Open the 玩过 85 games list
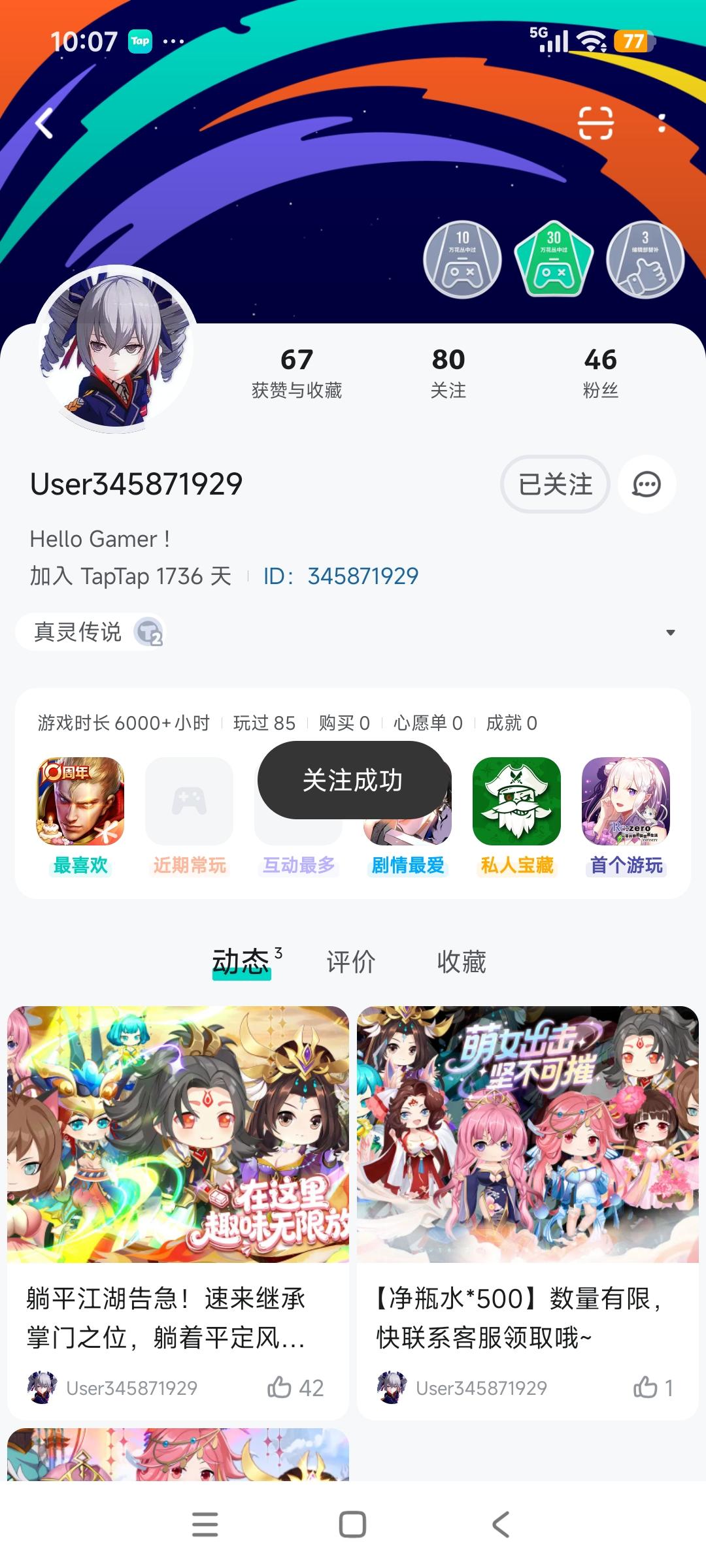The image size is (706, 1568). (x=263, y=723)
